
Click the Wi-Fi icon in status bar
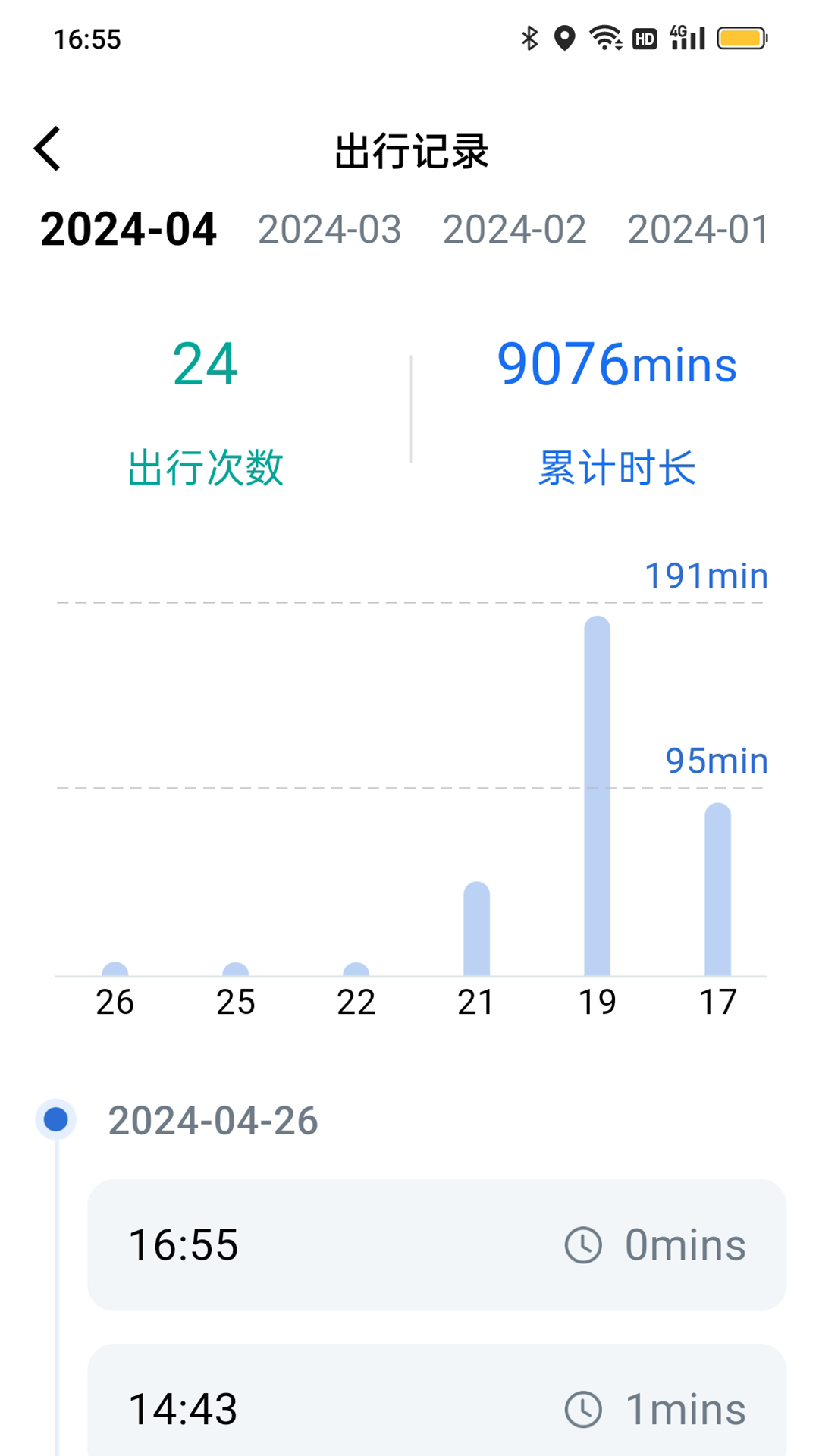(603, 36)
